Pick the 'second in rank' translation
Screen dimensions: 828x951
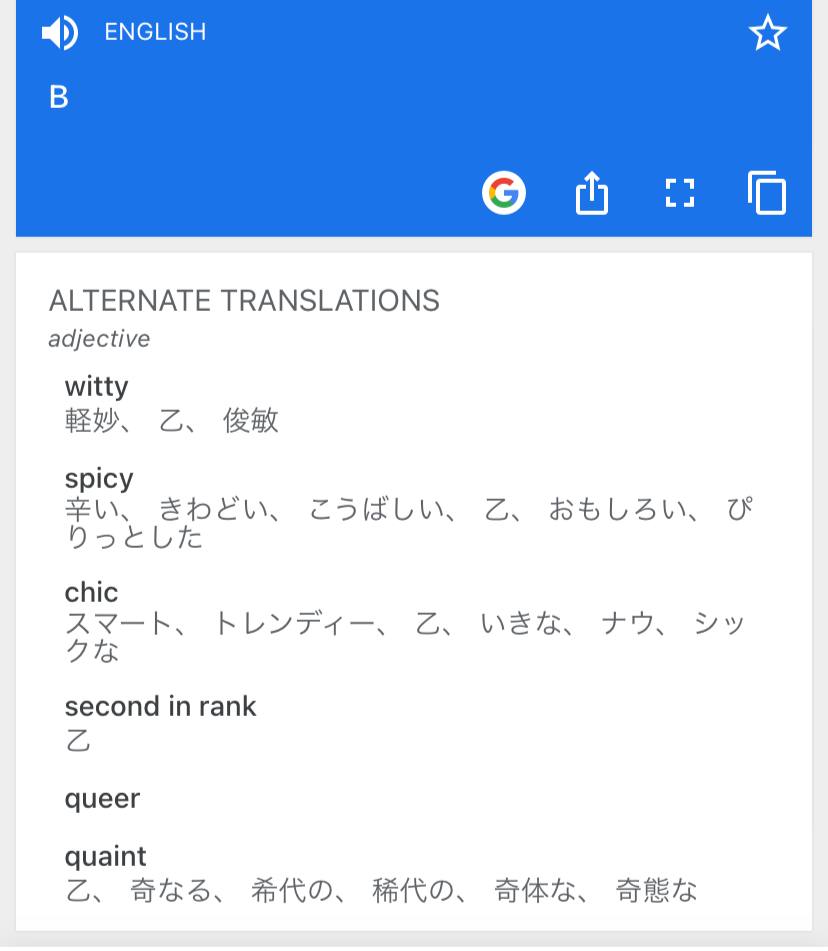coord(160,707)
